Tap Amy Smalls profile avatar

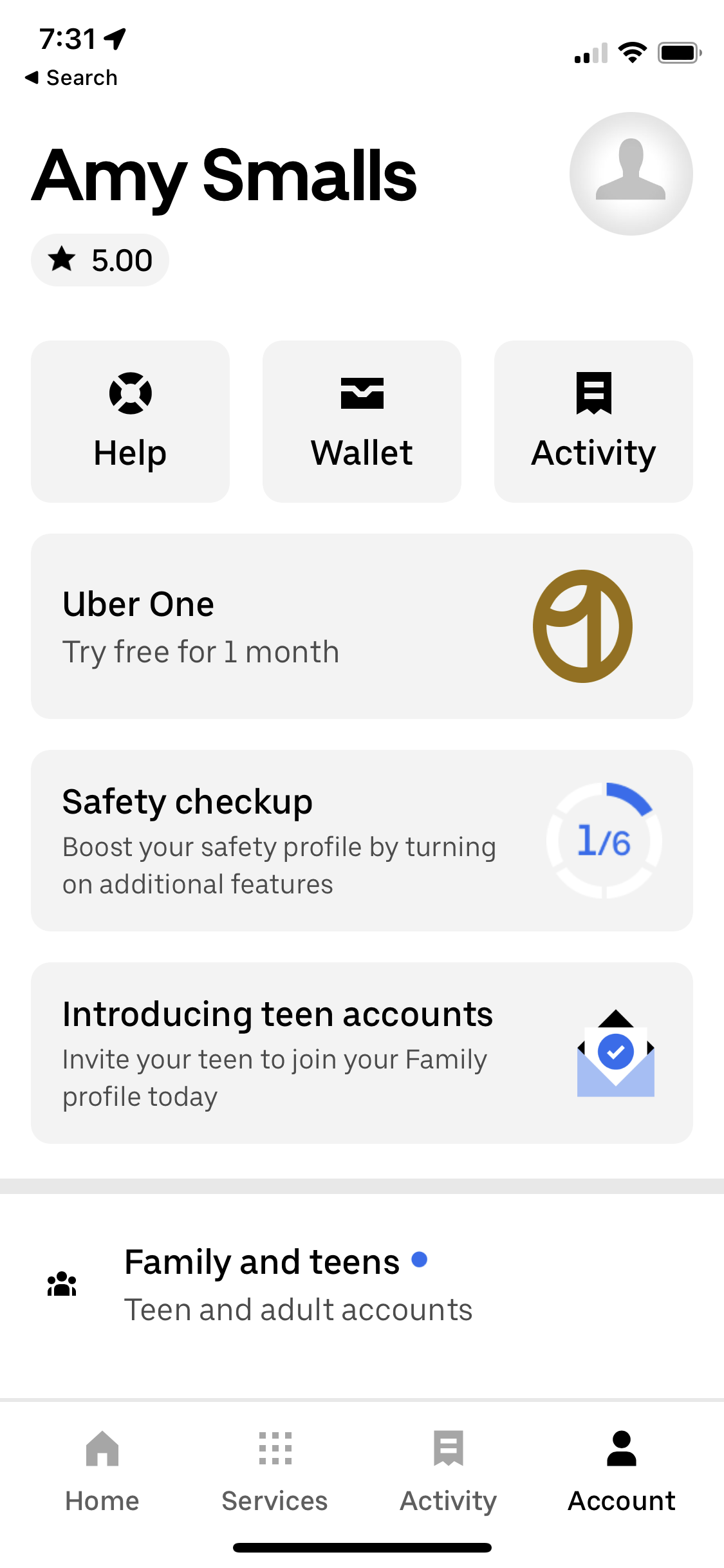[631, 173]
